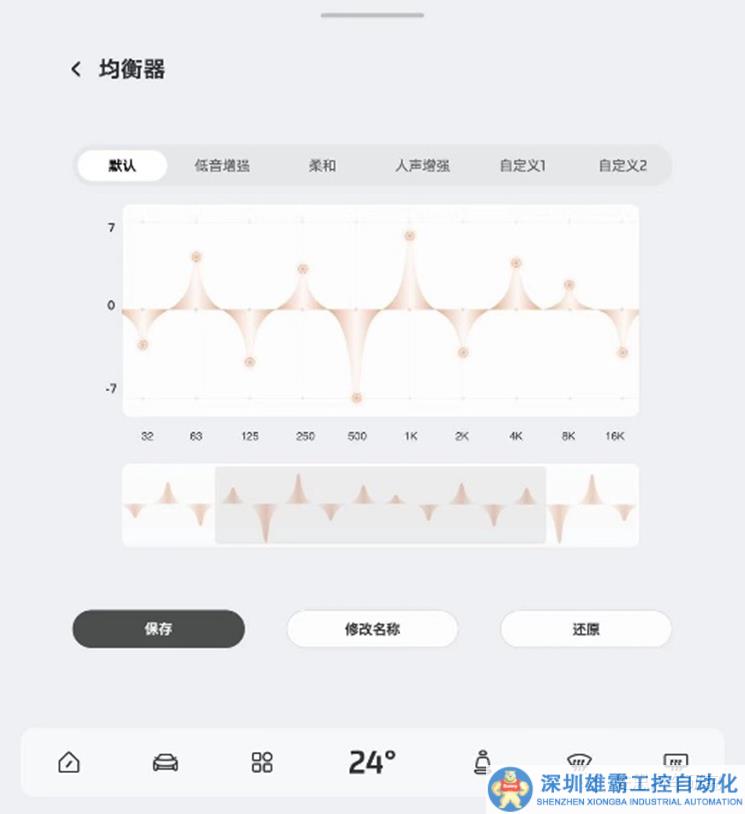
Task: Open the 自定义1 preset tab
Action: (521, 166)
